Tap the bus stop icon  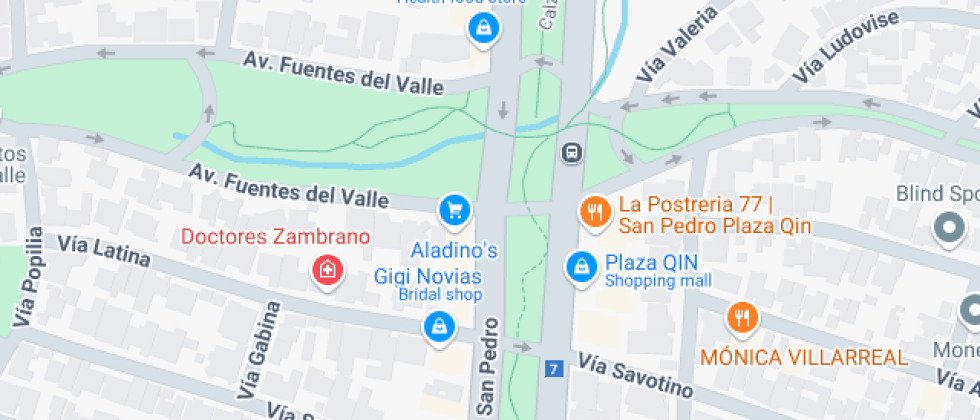pyautogui.click(x=571, y=152)
